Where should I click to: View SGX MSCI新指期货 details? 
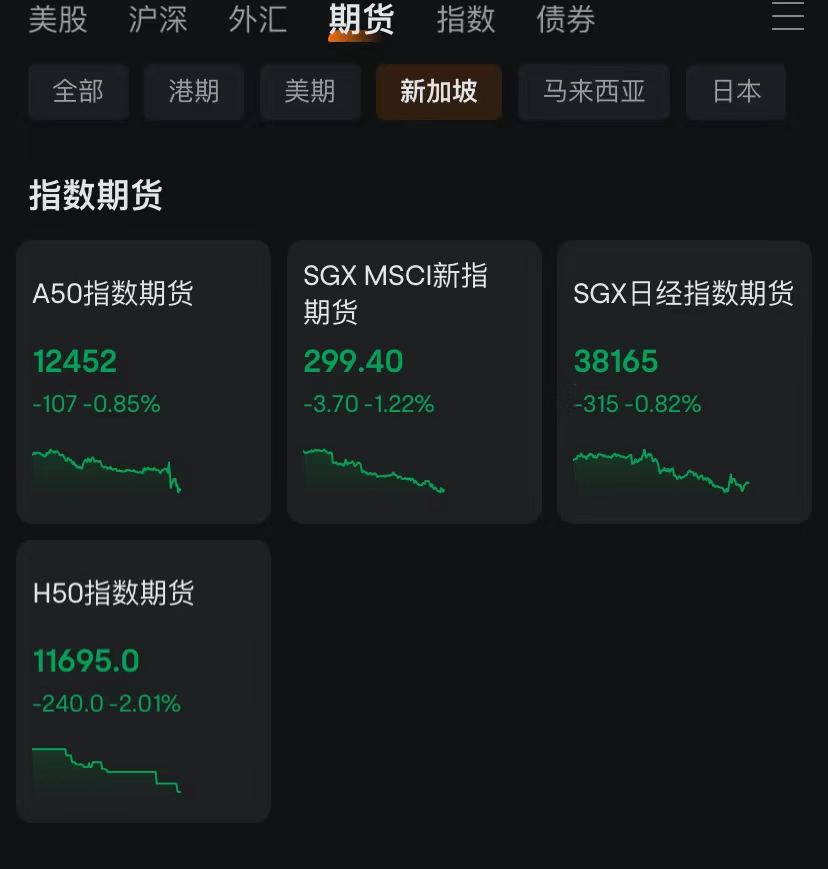click(414, 382)
